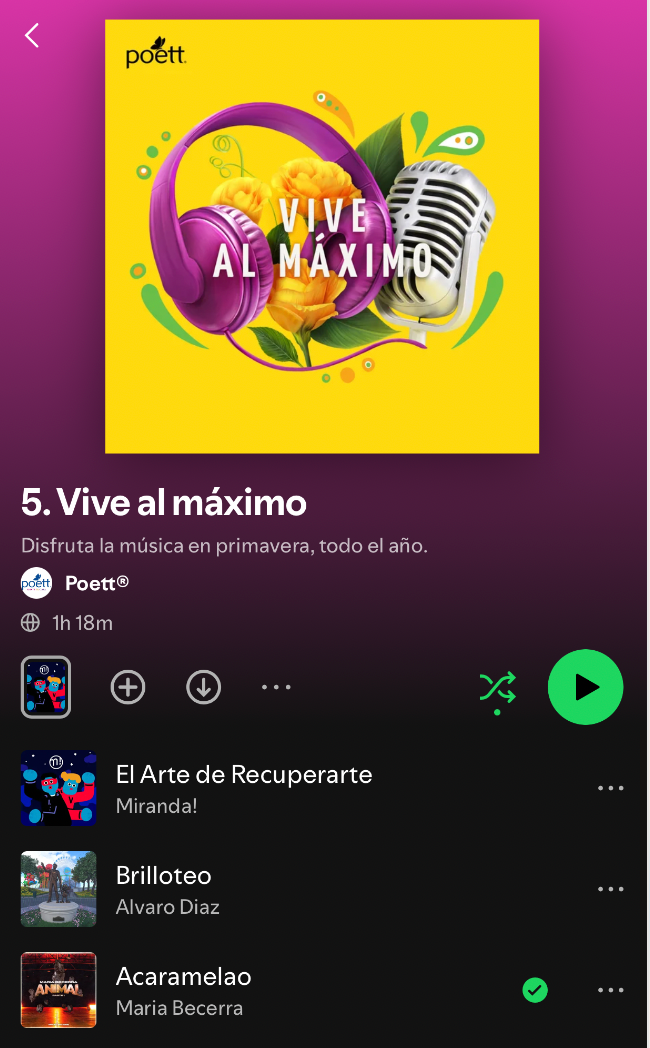Open the Poett® profile
The height and width of the screenshot is (1048, 650).
click(x=96, y=583)
